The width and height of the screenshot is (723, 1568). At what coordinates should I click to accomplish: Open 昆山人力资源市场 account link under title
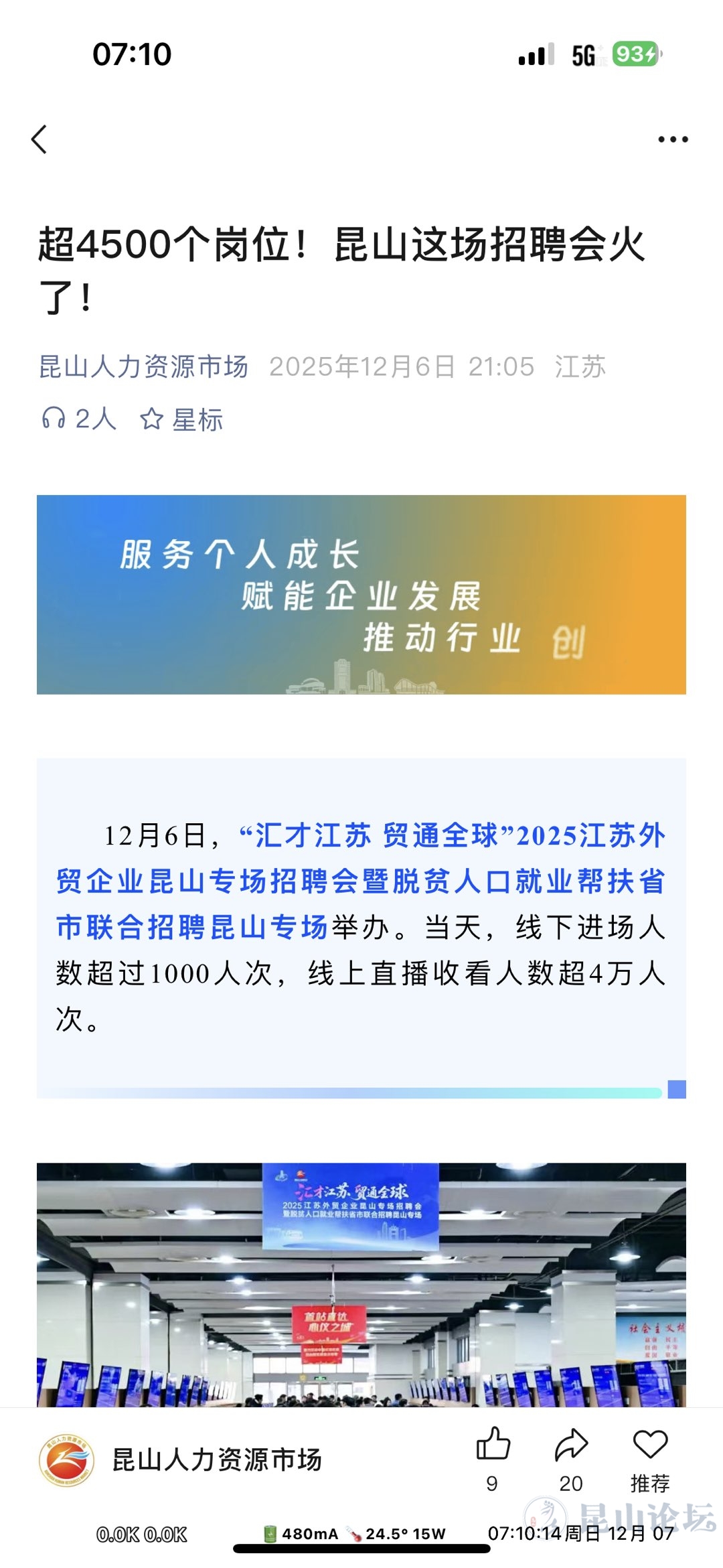(x=143, y=367)
